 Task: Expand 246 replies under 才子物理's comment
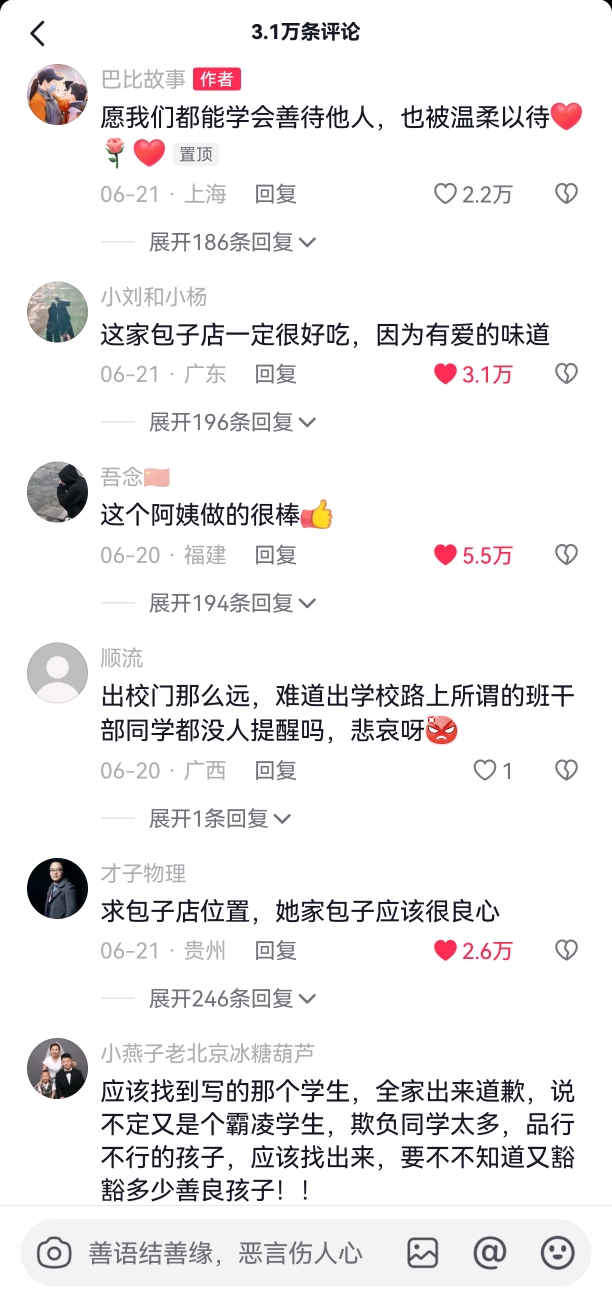(232, 998)
